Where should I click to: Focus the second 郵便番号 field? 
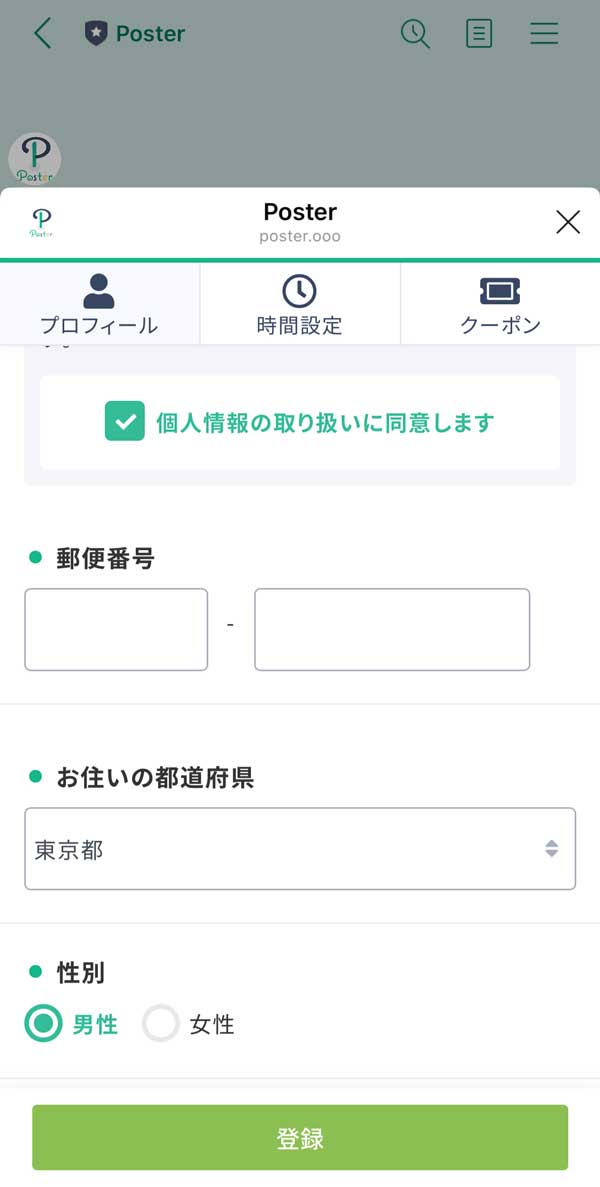391,629
